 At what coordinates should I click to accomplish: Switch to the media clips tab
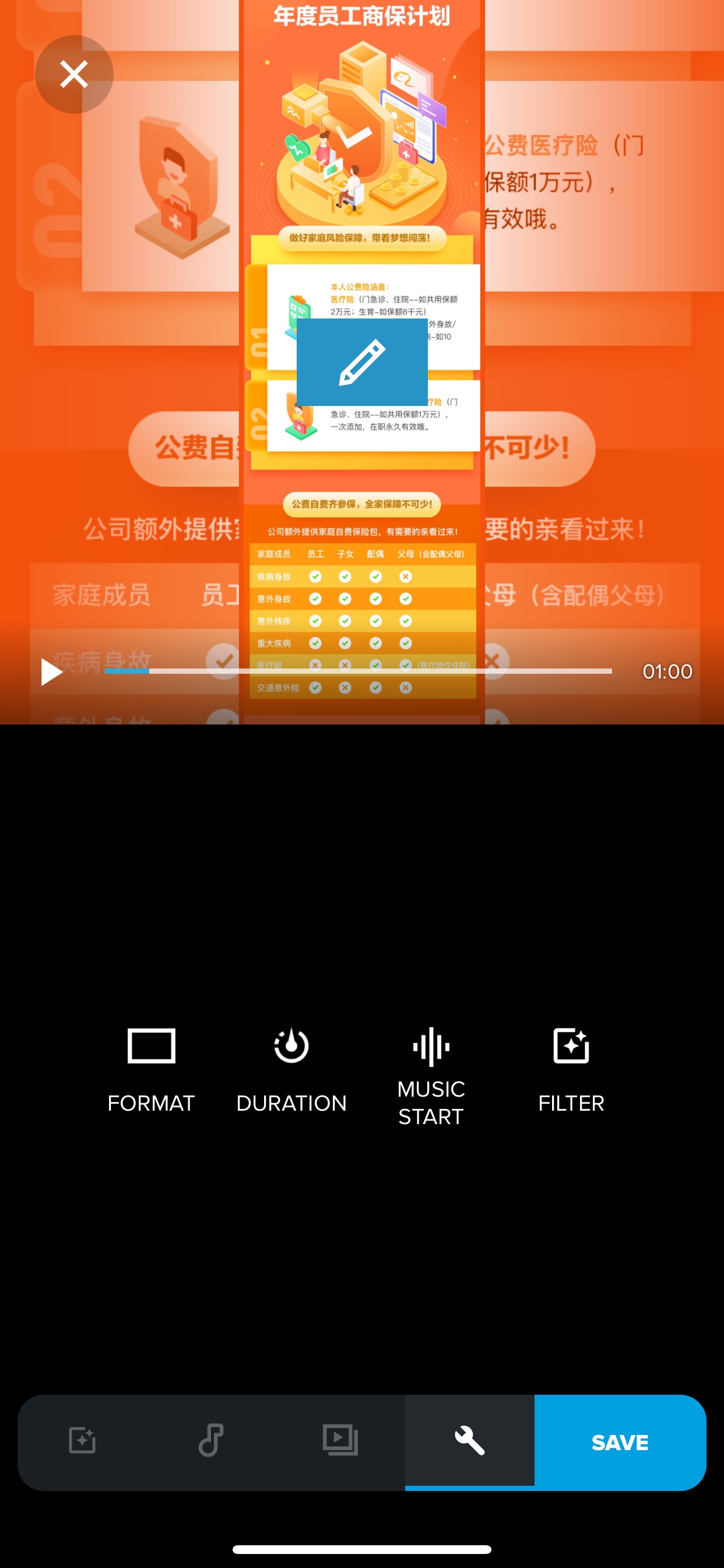[340, 1440]
